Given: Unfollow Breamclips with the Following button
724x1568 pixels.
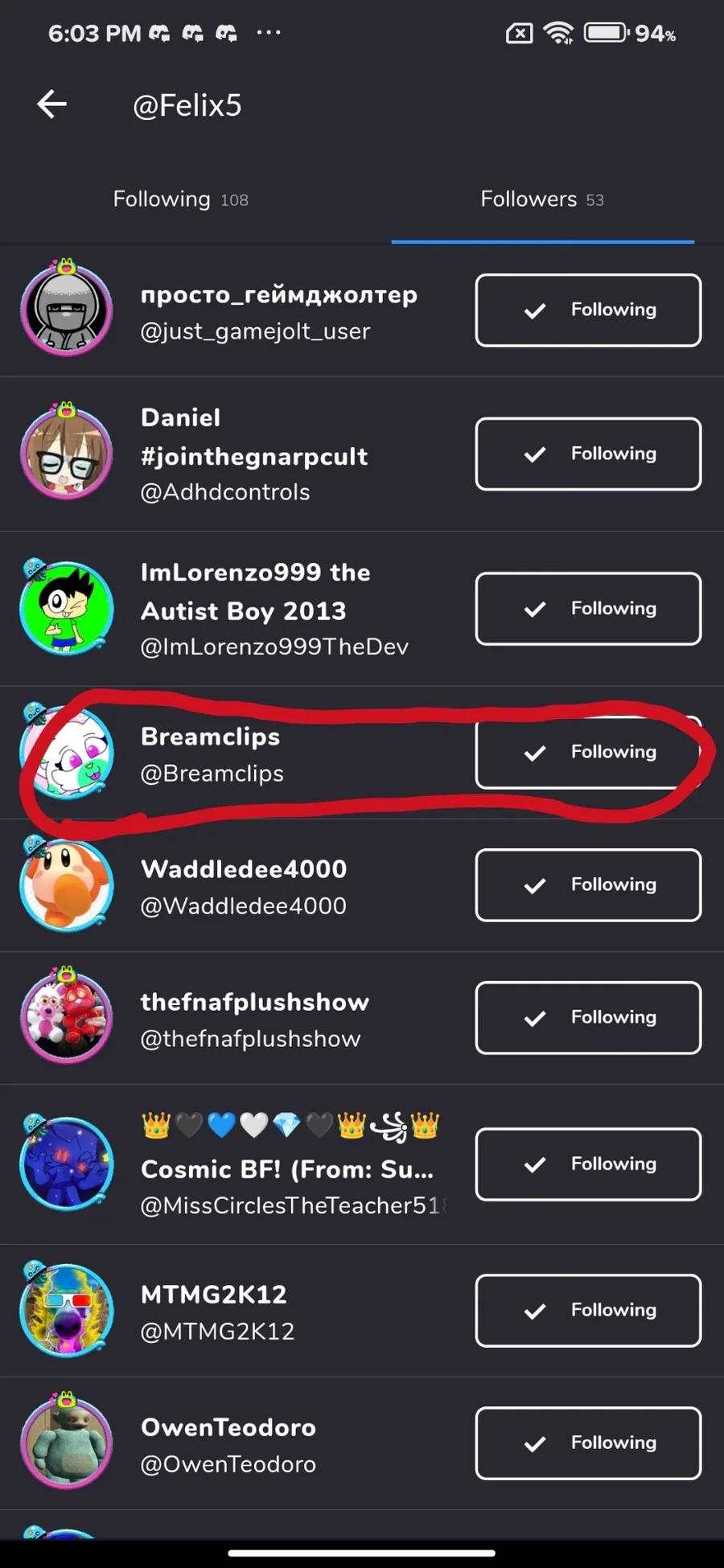Looking at the screenshot, I should 588,753.
